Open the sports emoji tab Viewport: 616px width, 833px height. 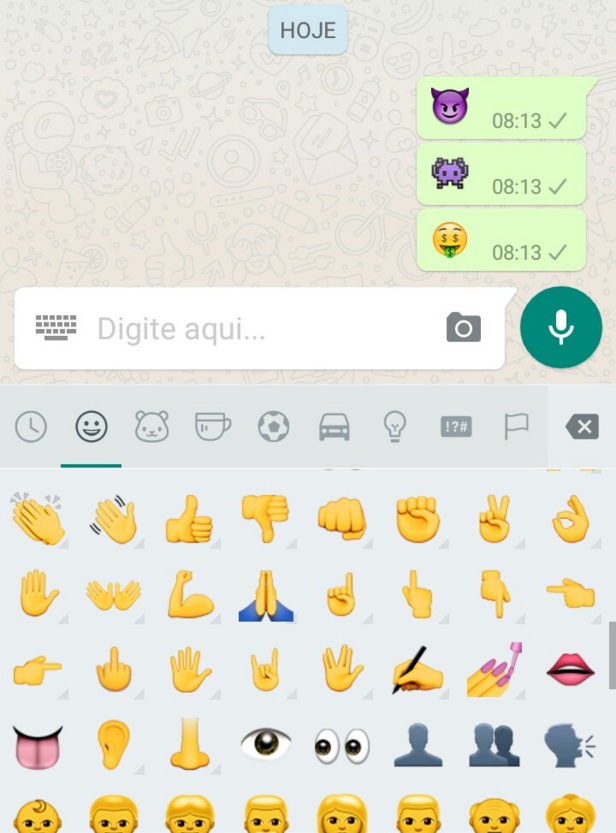(x=273, y=427)
